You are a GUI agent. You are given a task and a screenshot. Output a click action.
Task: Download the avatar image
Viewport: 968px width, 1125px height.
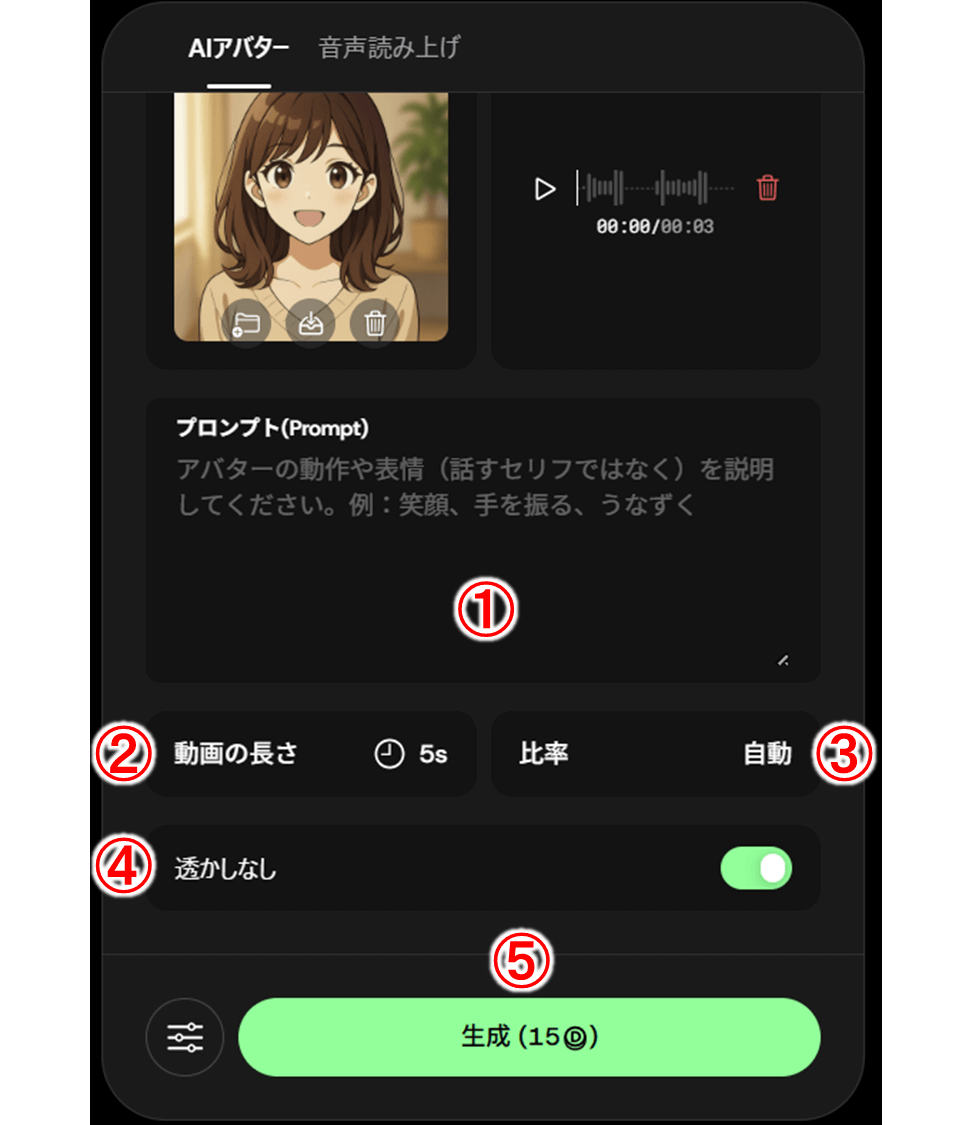click(x=310, y=323)
